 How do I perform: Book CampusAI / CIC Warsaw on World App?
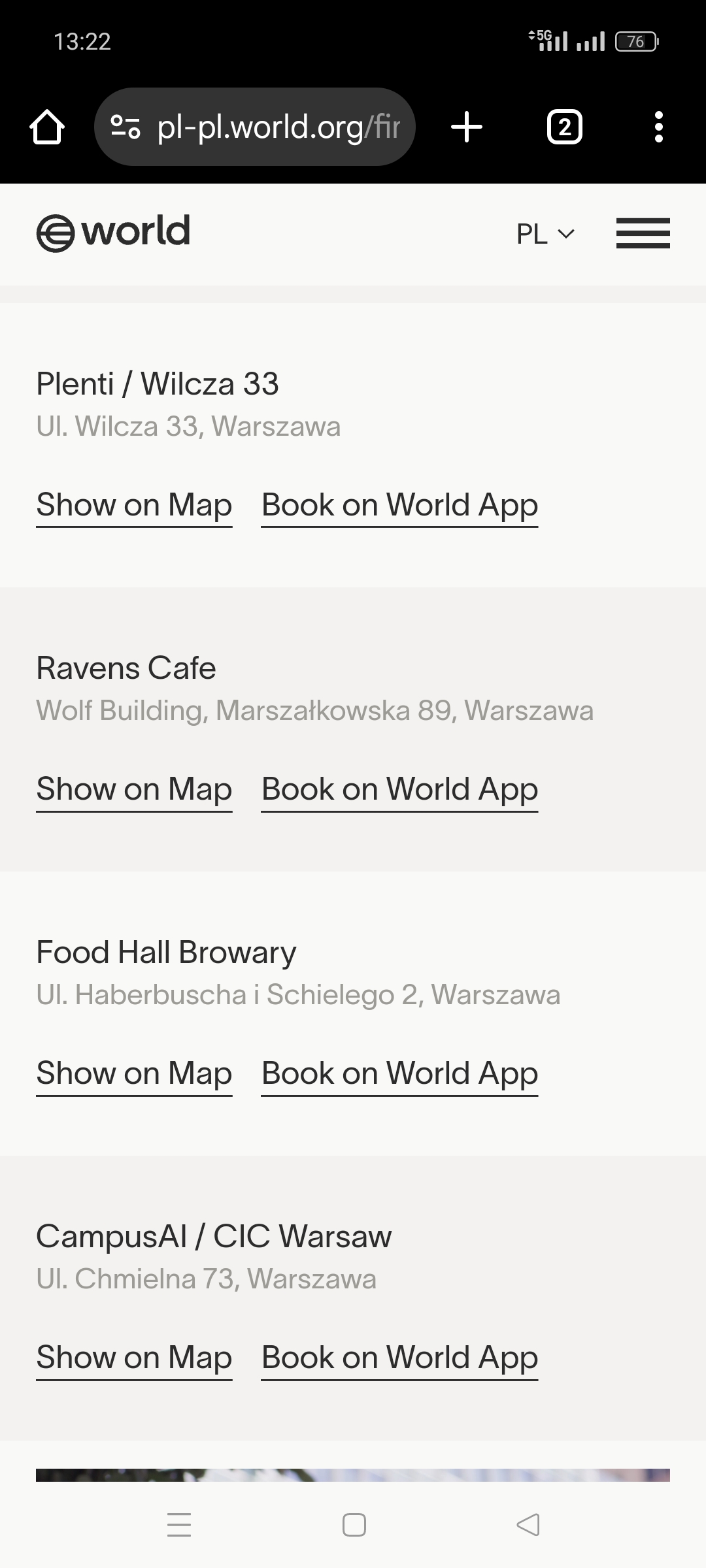click(399, 1359)
